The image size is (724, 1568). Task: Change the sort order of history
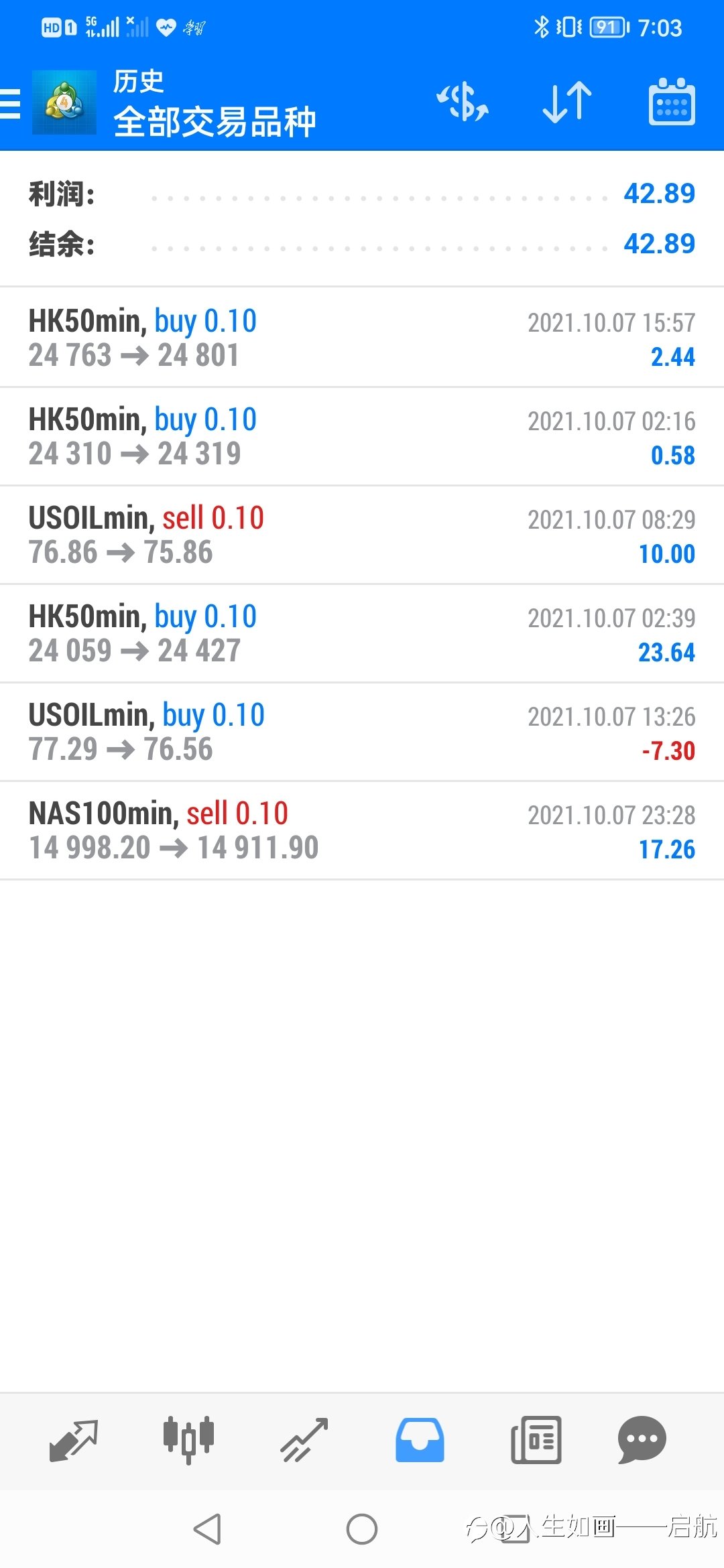[567, 102]
